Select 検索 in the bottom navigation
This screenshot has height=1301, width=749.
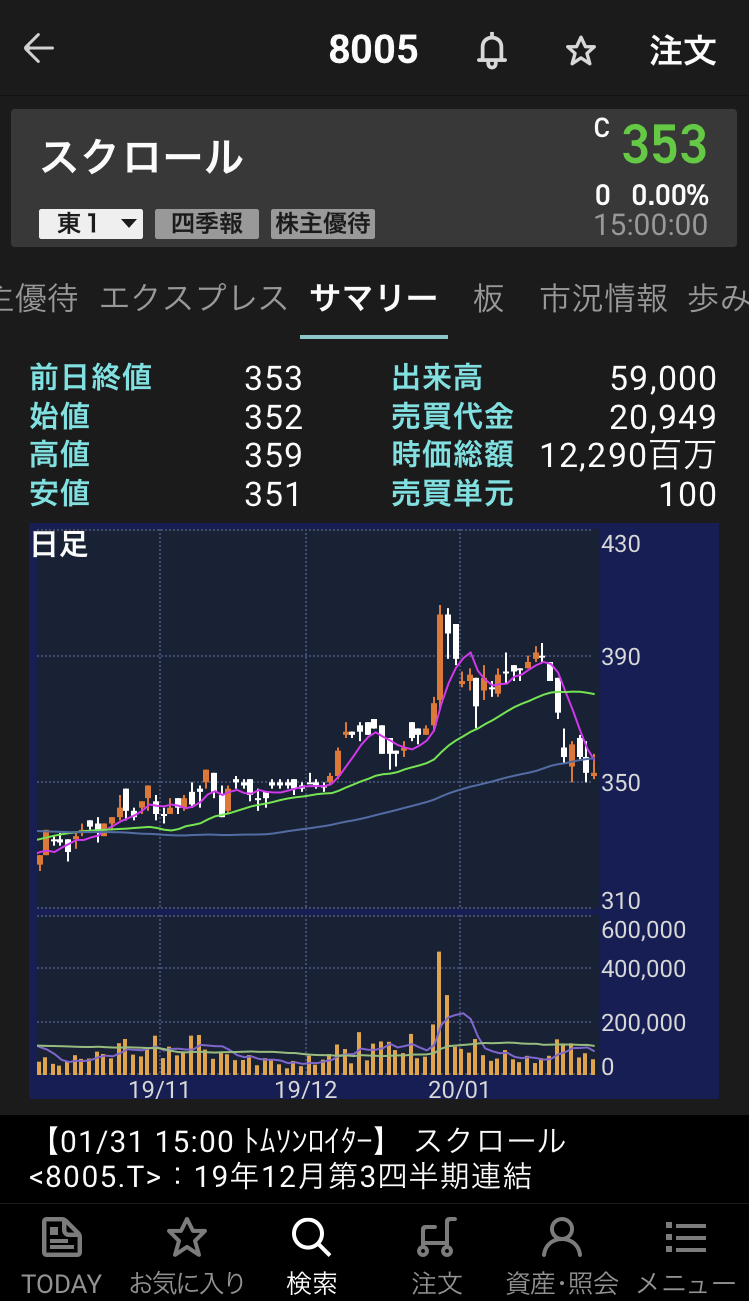(311, 1254)
